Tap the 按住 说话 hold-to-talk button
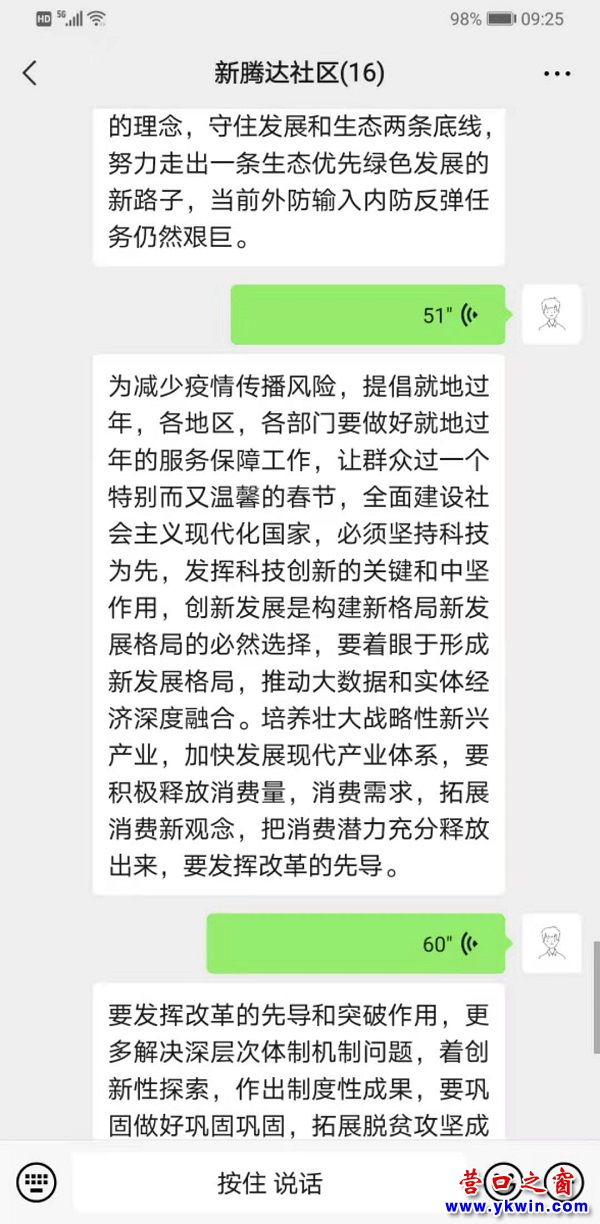Image resolution: width=600 pixels, height=1224 pixels. coord(270,1183)
